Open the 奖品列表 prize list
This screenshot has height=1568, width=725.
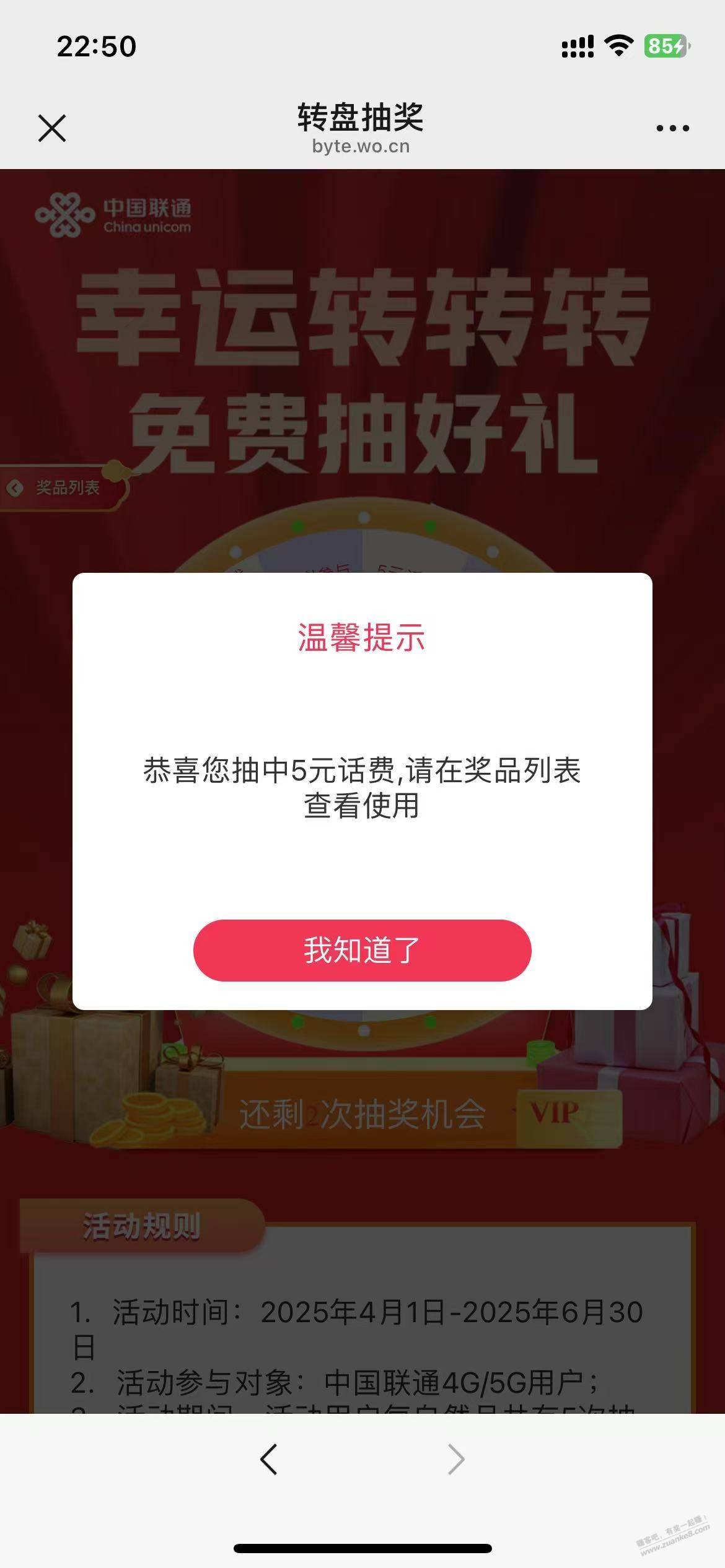click(62, 488)
